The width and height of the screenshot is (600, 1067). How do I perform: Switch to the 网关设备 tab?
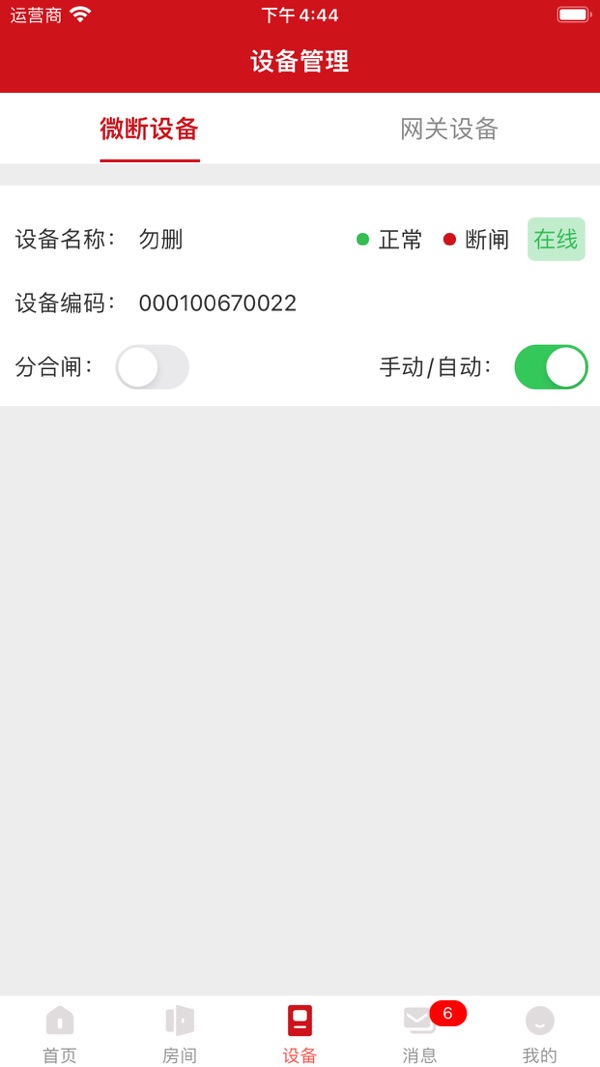449,129
